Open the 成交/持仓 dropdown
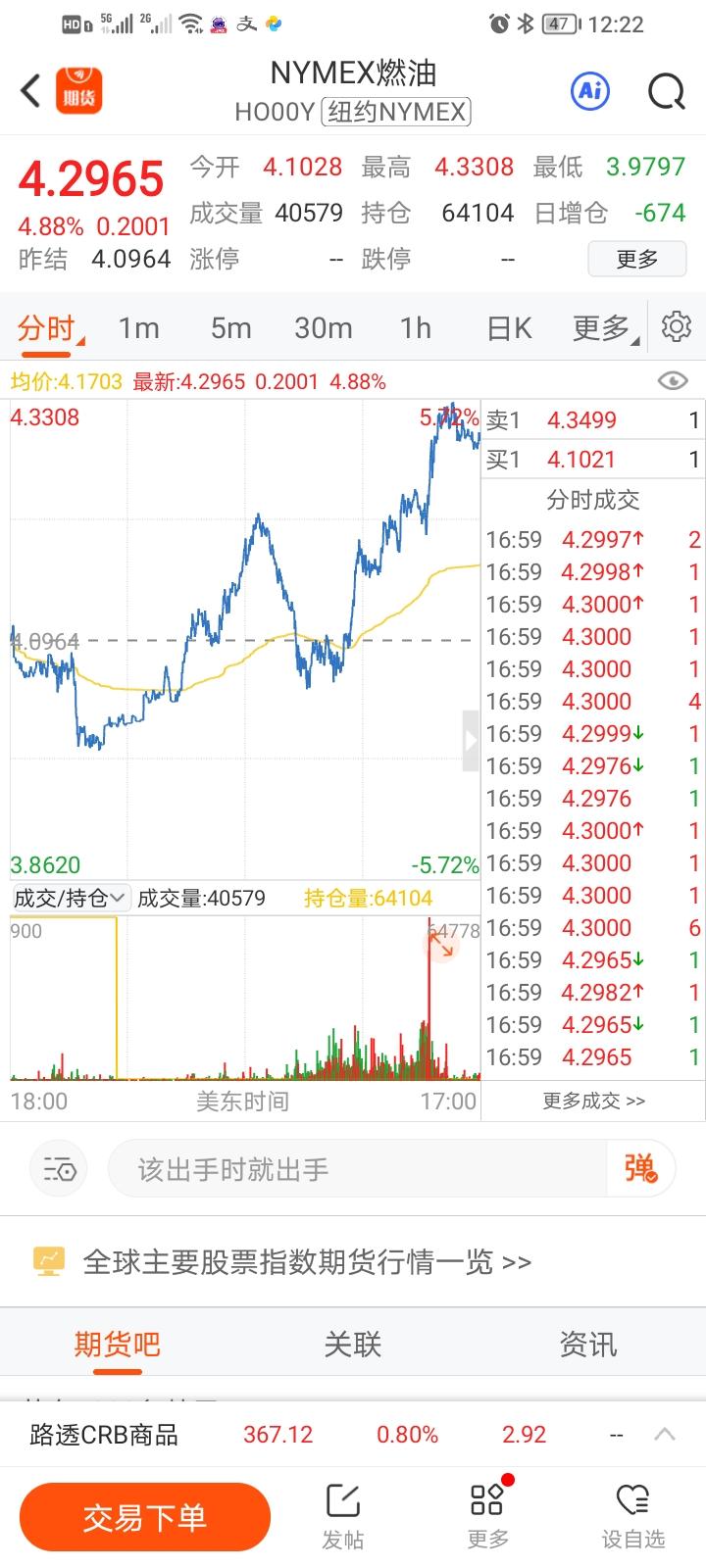This screenshot has height=1568, width=706. [65, 898]
